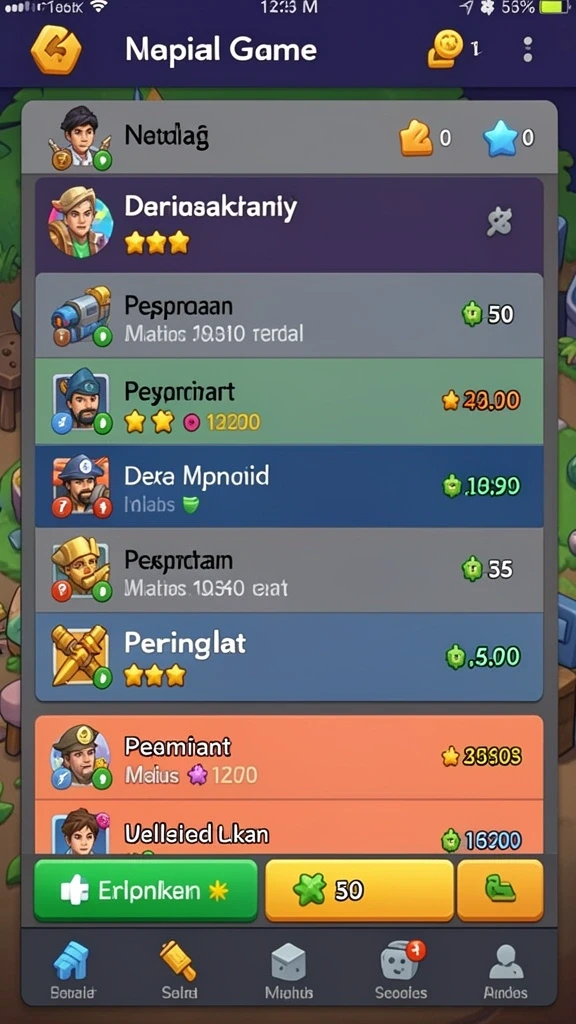This screenshot has width=576, height=1024.
Task: Tap the yellow 50 button
Action: pos(359,890)
